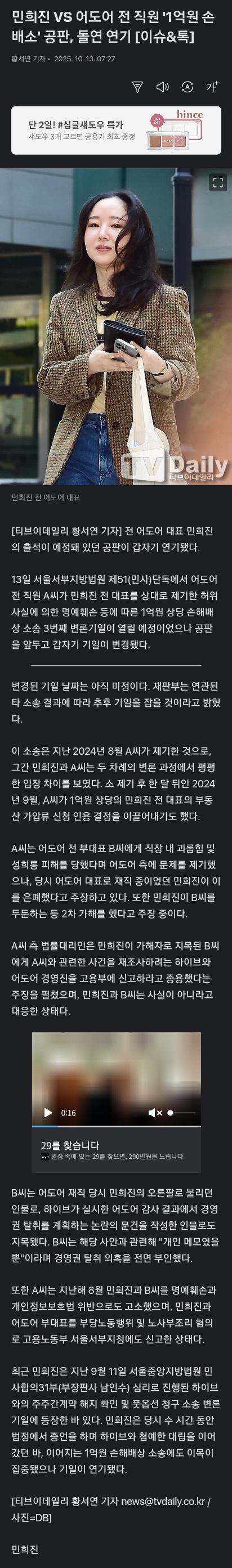Expand the 민희진 photo to fullscreen
This screenshot has width=232, height=1568.
[x=217, y=182]
